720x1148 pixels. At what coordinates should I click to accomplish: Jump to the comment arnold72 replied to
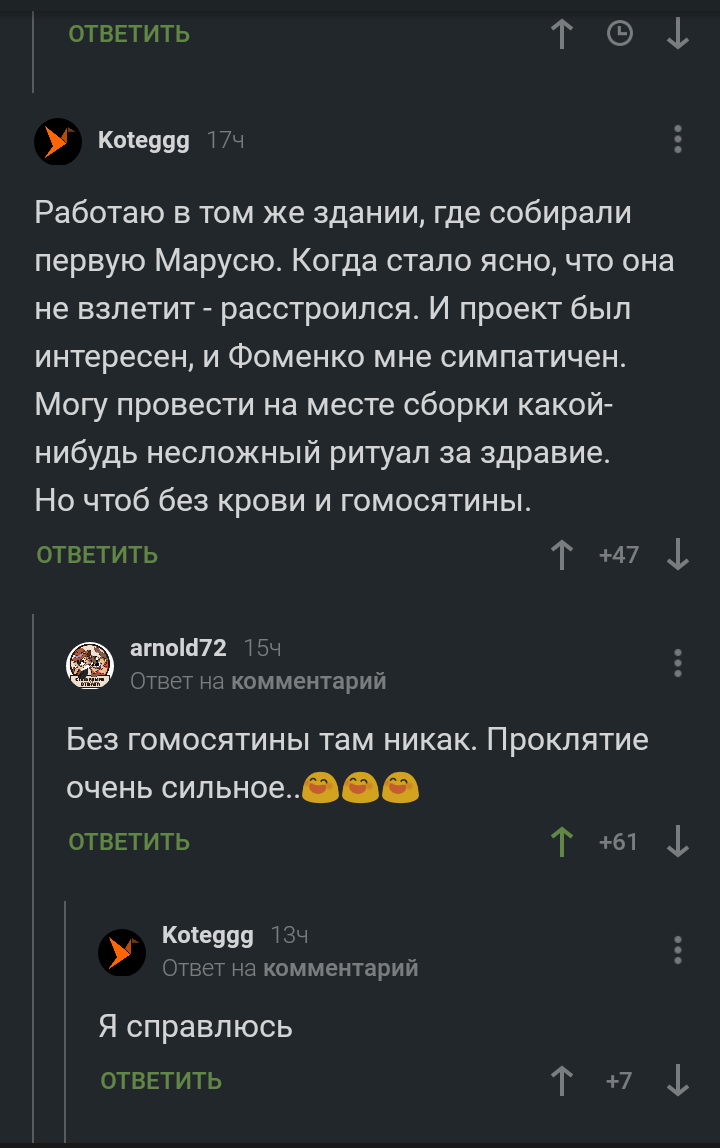pyautogui.click(x=308, y=681)
